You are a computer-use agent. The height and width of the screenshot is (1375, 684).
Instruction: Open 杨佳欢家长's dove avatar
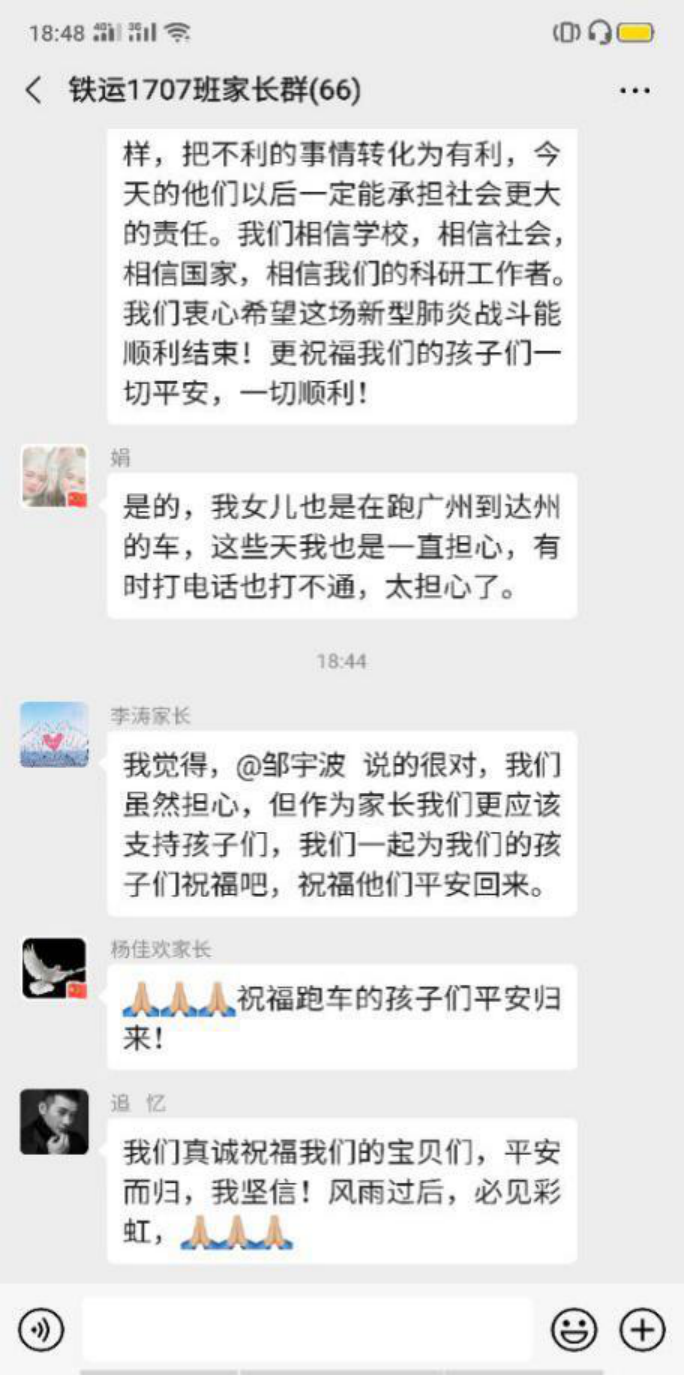(54, 968)
